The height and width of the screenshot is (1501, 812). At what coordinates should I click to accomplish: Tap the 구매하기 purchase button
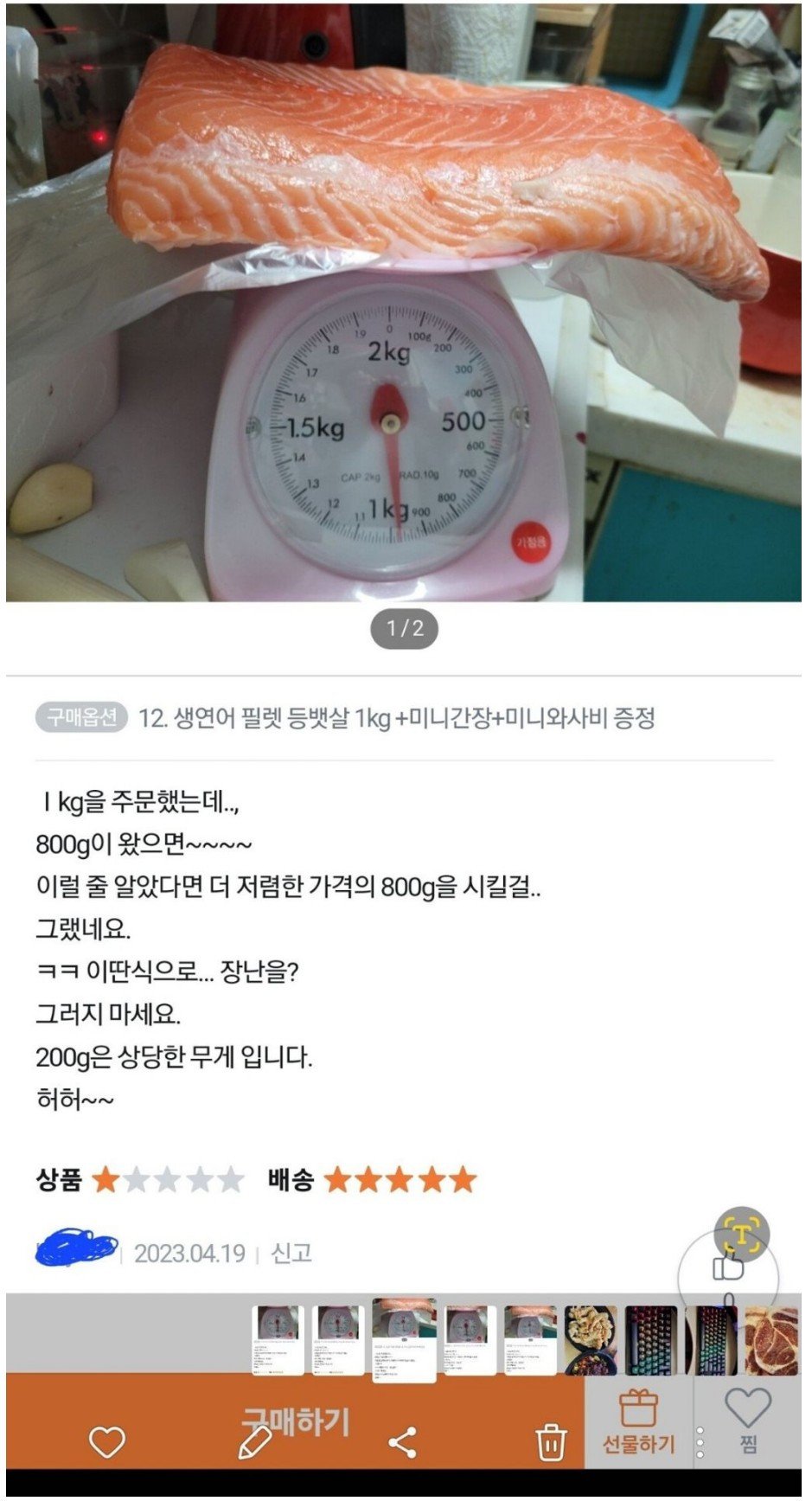295,1421
